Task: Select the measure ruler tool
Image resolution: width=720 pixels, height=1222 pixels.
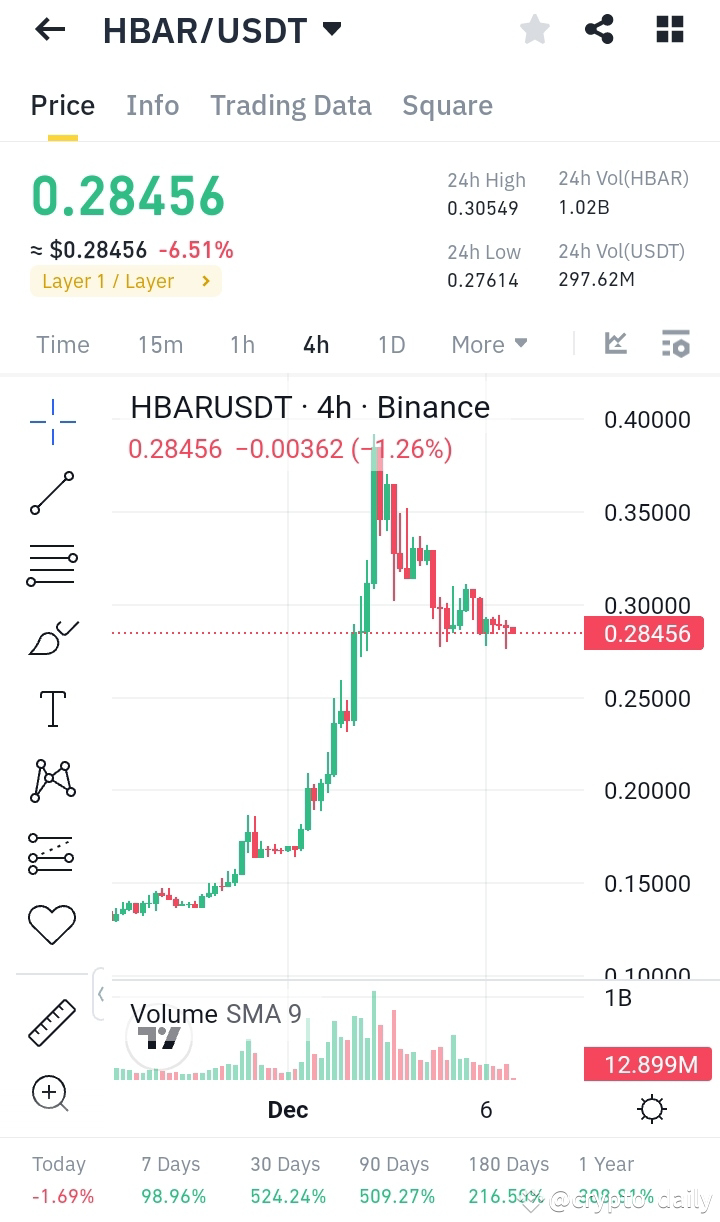Action: click(x=50, y=1022)
